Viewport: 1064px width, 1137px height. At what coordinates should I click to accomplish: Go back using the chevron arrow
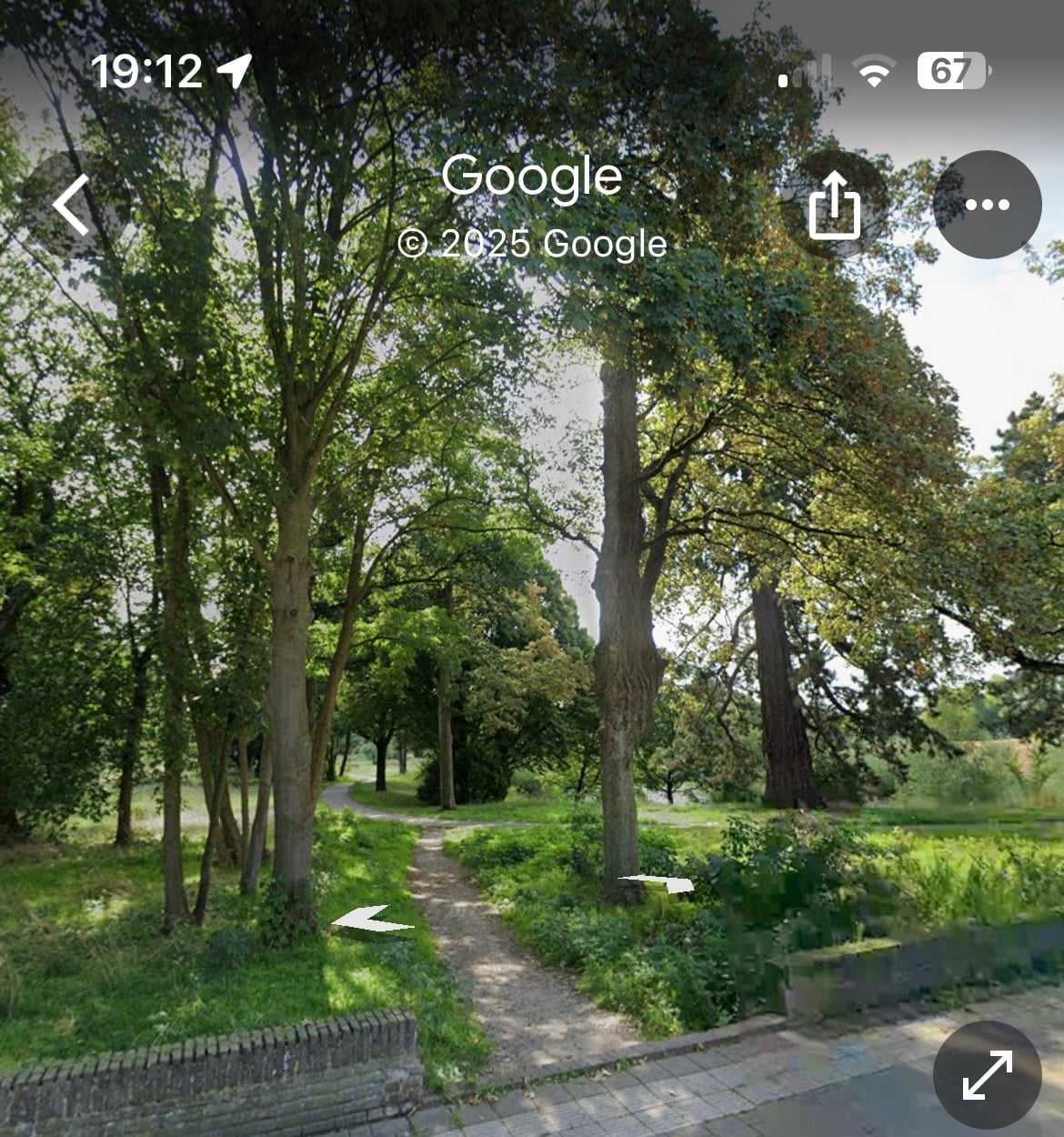pyautogui.click(x=73, y=205)
